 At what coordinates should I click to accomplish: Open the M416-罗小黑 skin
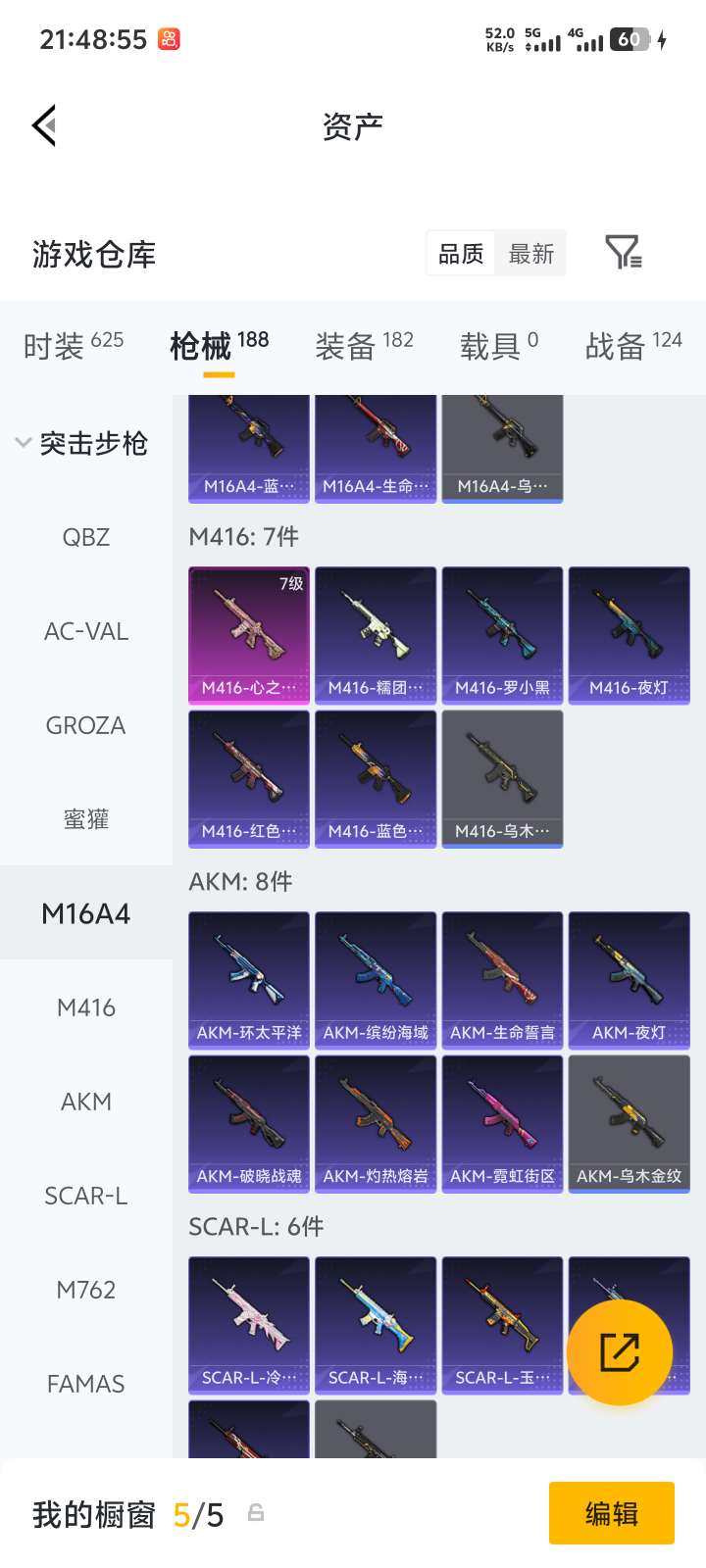coord(502,635)
